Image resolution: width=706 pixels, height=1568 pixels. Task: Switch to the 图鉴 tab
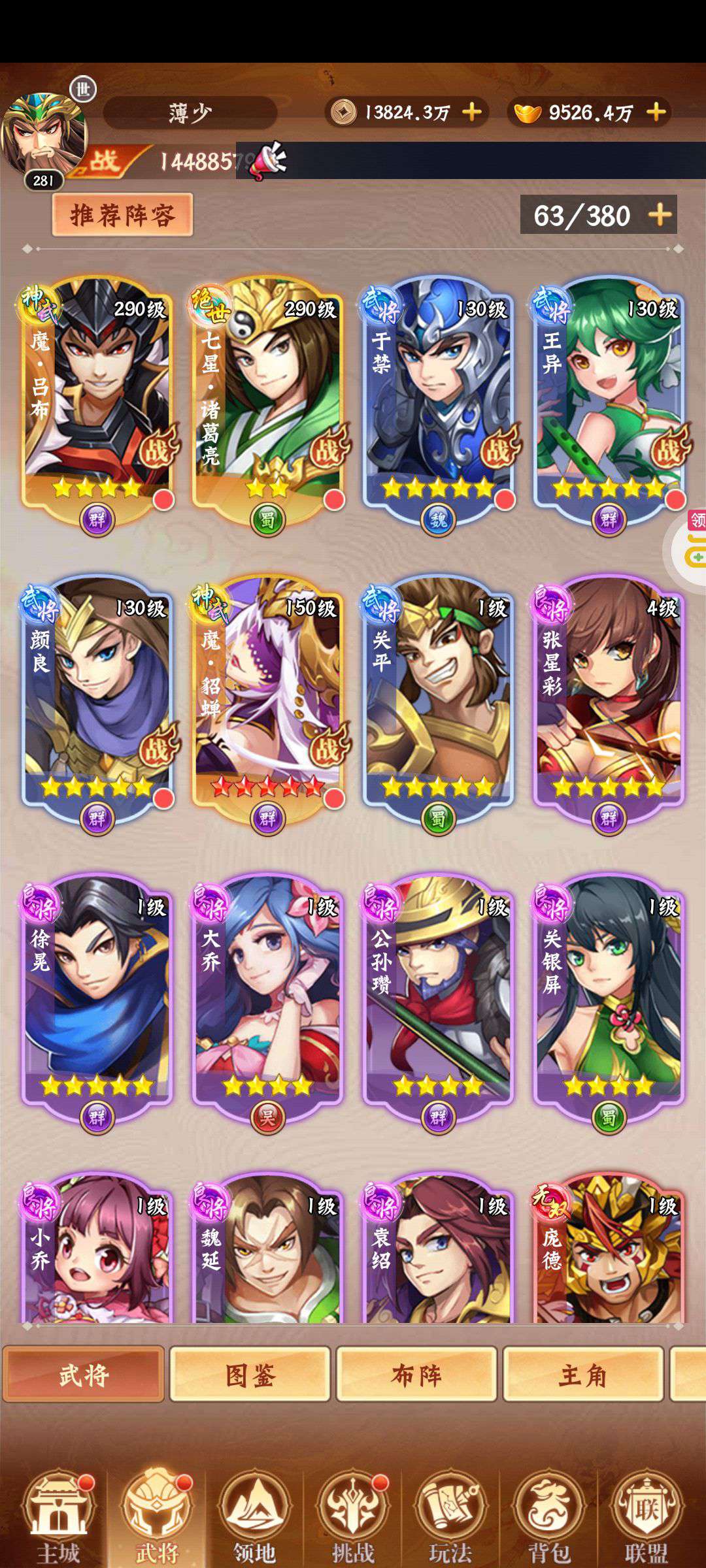250,1375
